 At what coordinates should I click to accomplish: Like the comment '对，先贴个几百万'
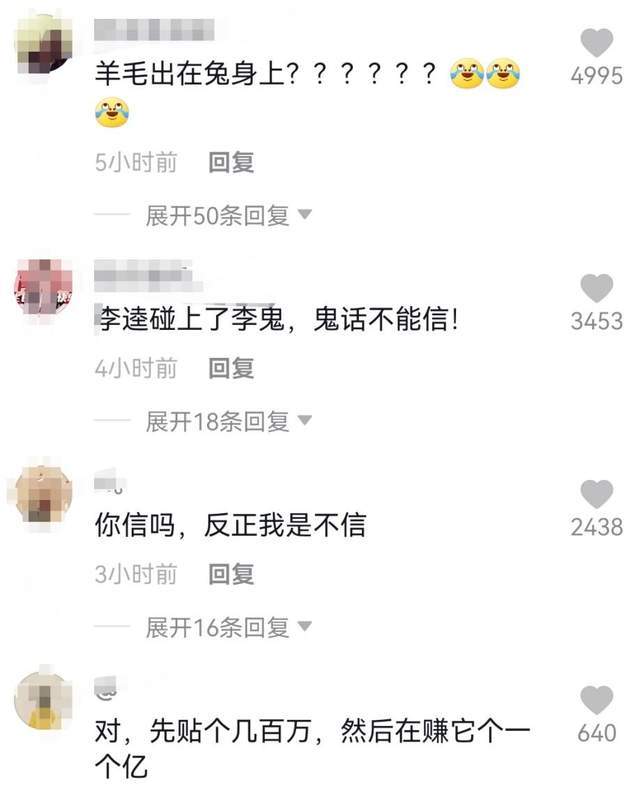(x=597, y=700)
